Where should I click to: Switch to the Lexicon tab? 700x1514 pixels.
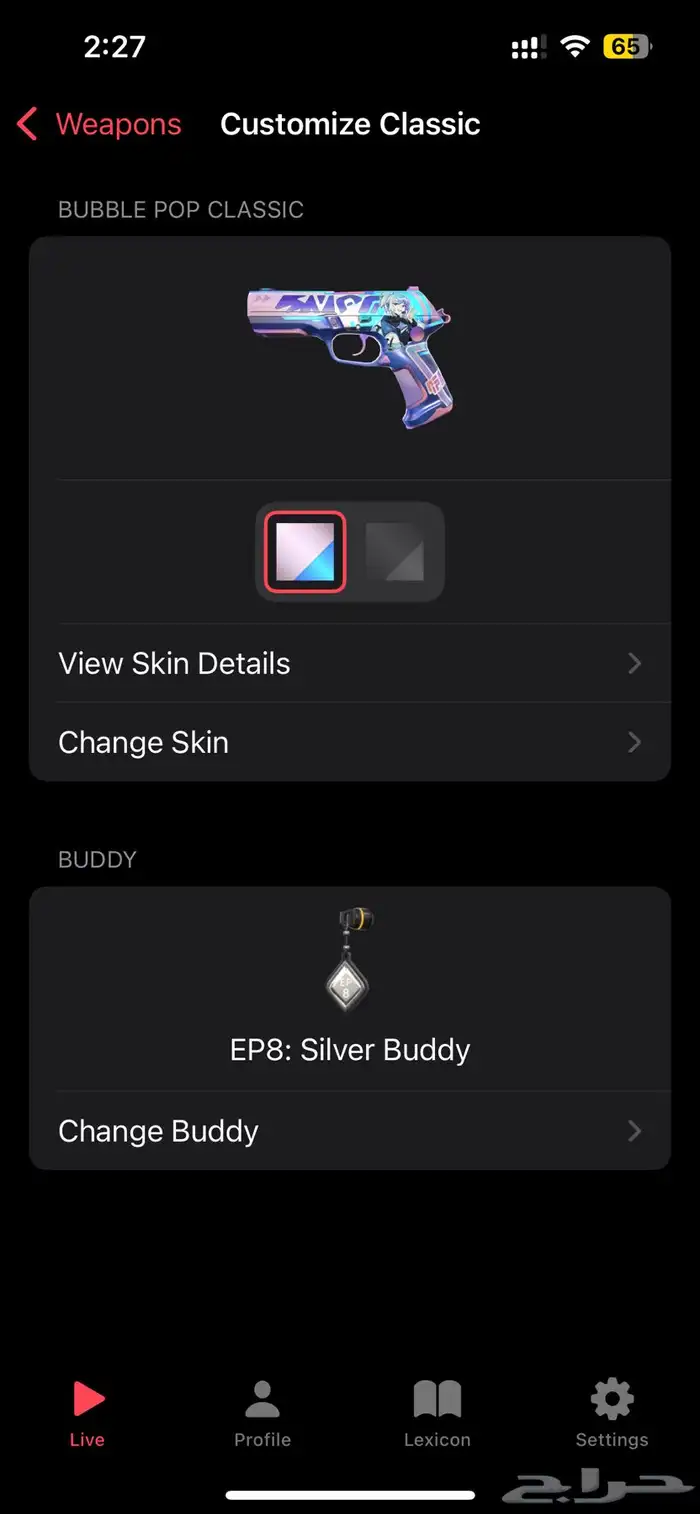pos(437,1412)
